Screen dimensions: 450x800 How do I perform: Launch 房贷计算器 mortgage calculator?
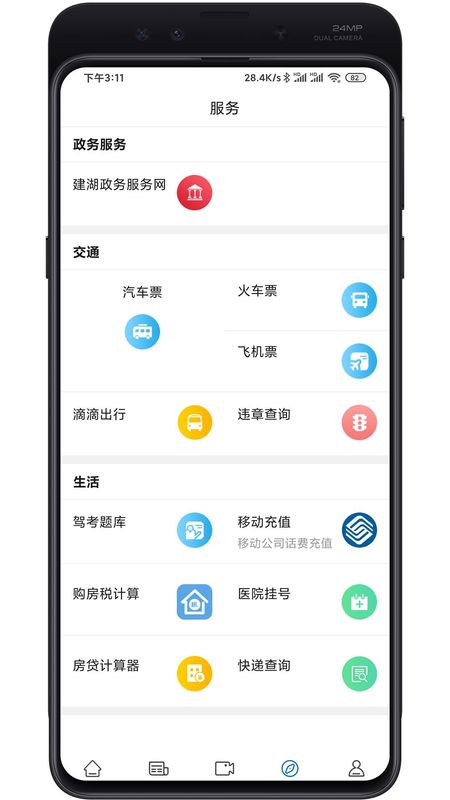coord(142,671)
